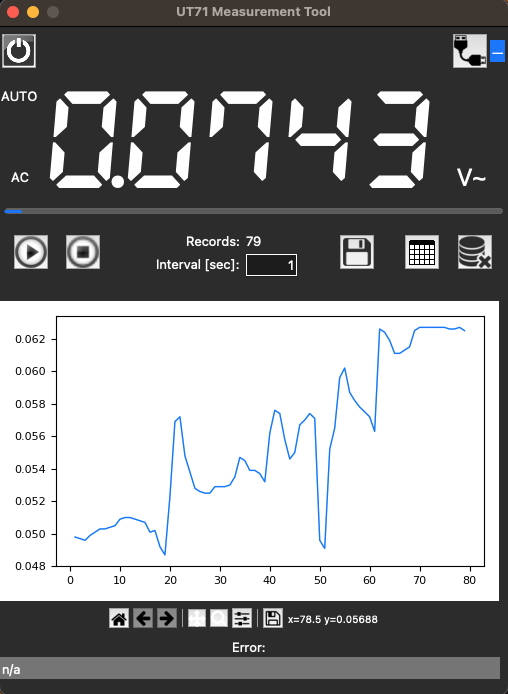The image size is (508, 694).
Task: Clear the recorded database
Action: point(475,252)
